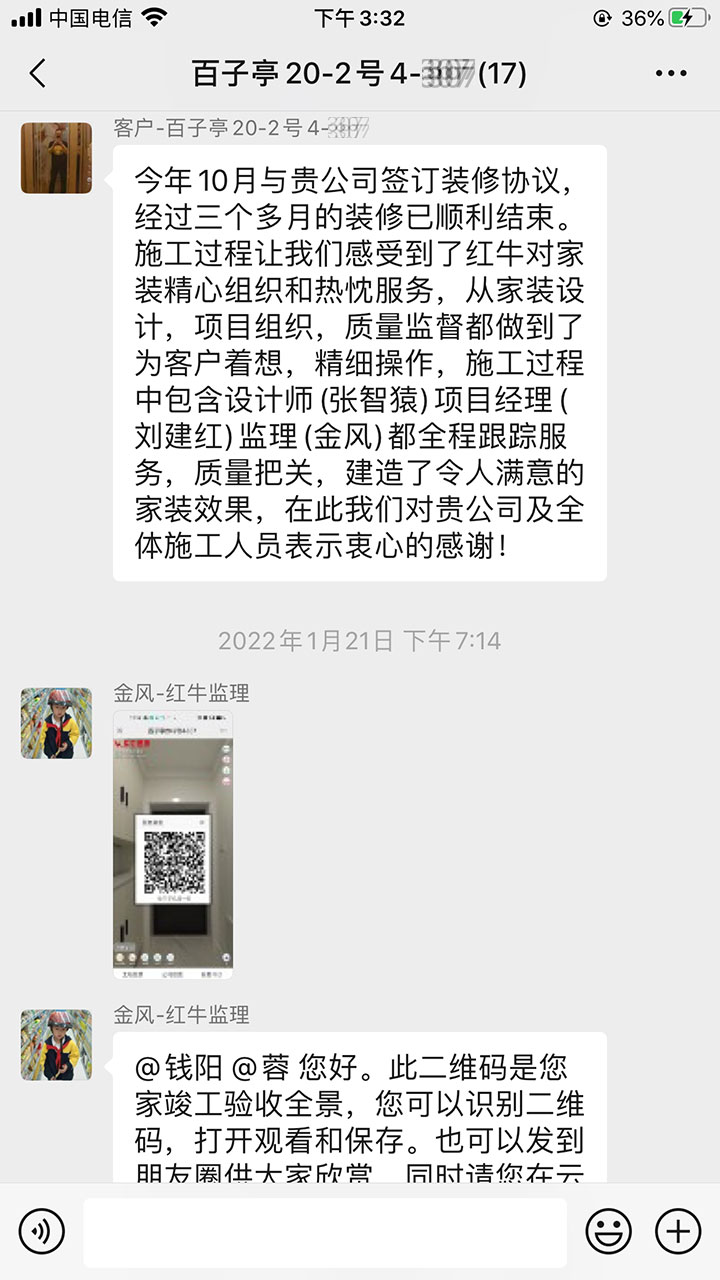Switch to voice message input
The image size is (720, 1280).
point(41,1230)
